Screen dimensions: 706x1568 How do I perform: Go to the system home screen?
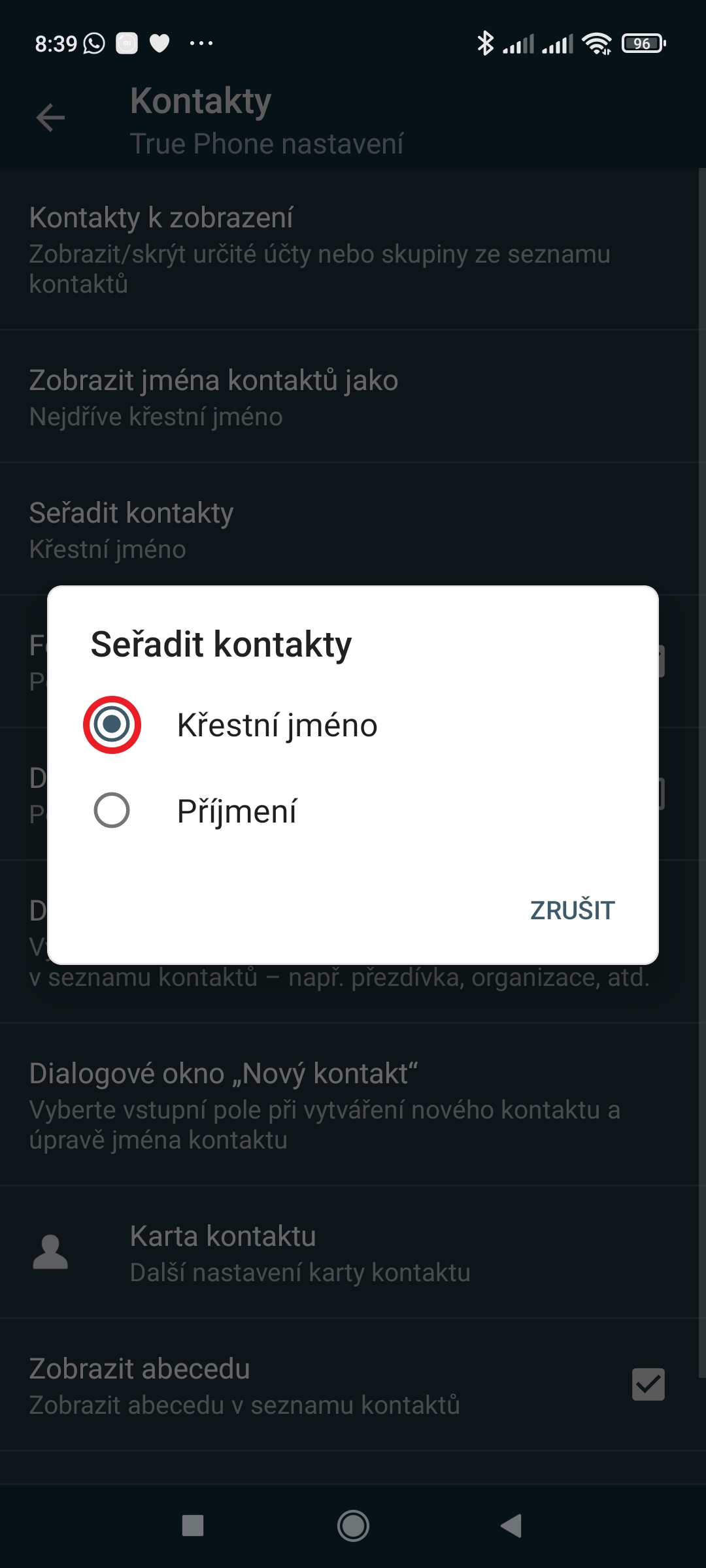[x=353, y=1526]
